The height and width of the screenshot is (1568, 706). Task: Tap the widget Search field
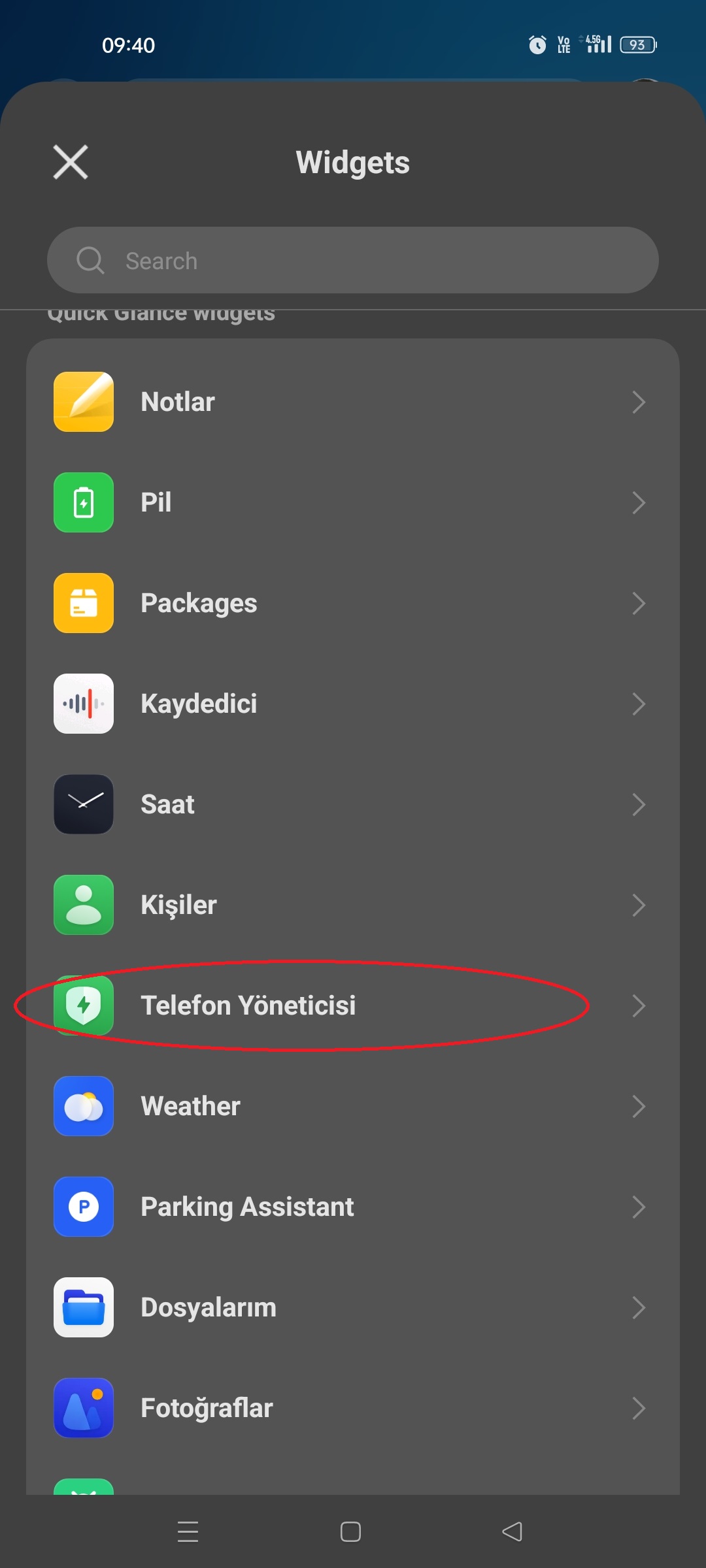353,260
